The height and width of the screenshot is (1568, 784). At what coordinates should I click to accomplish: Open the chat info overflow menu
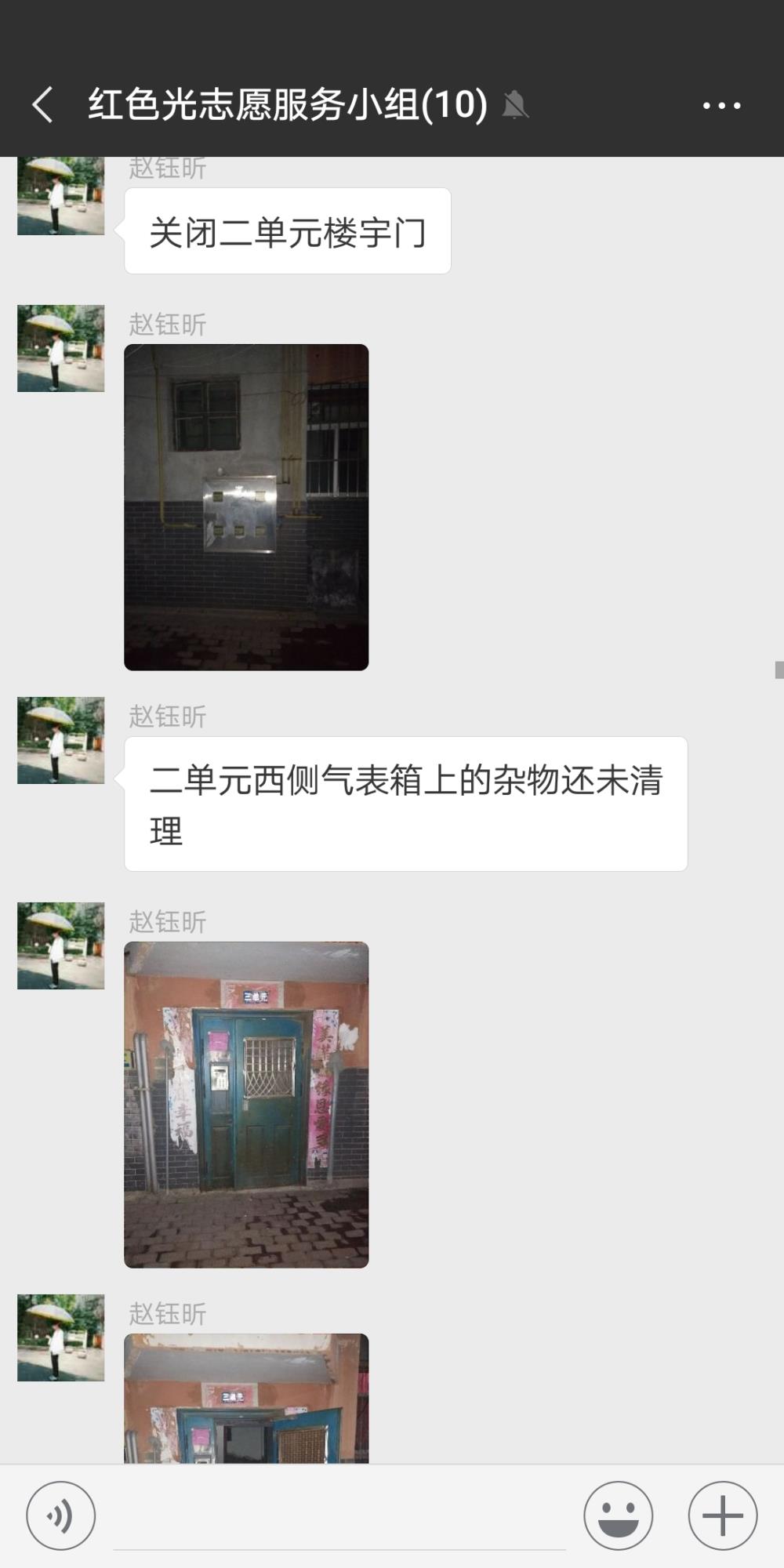pyautogui.click(x=721, y=105)
